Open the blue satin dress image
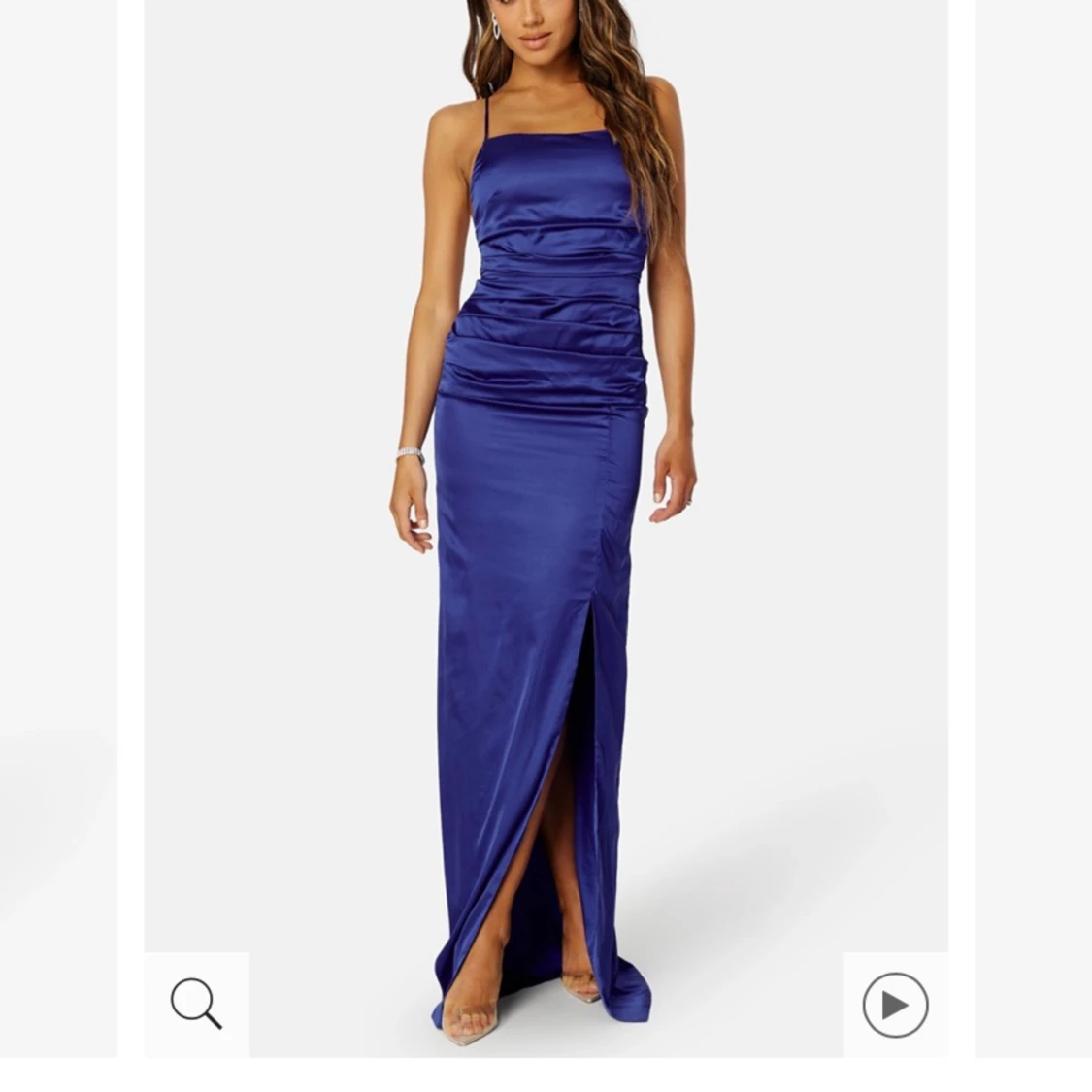Viewport: 1092px width, 1092px height. point(546,485)
